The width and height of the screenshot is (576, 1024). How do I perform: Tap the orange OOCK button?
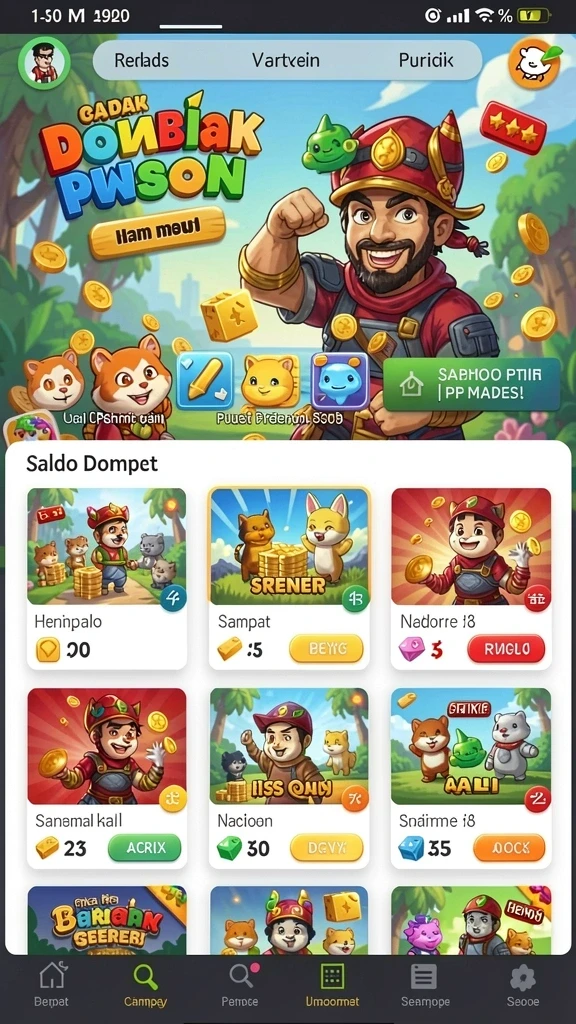tap(509, 848)
